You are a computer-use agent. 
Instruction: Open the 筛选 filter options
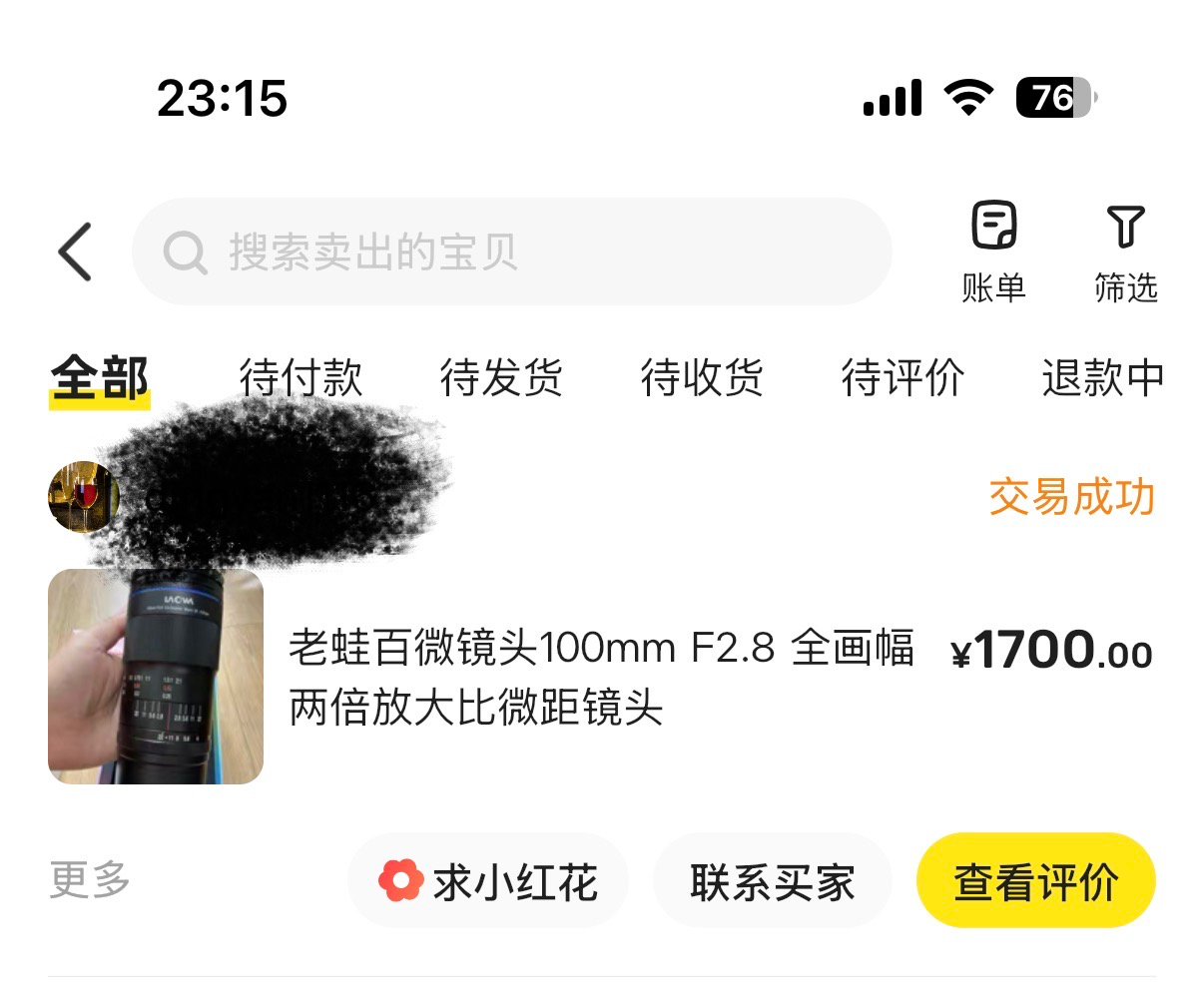1125,251
